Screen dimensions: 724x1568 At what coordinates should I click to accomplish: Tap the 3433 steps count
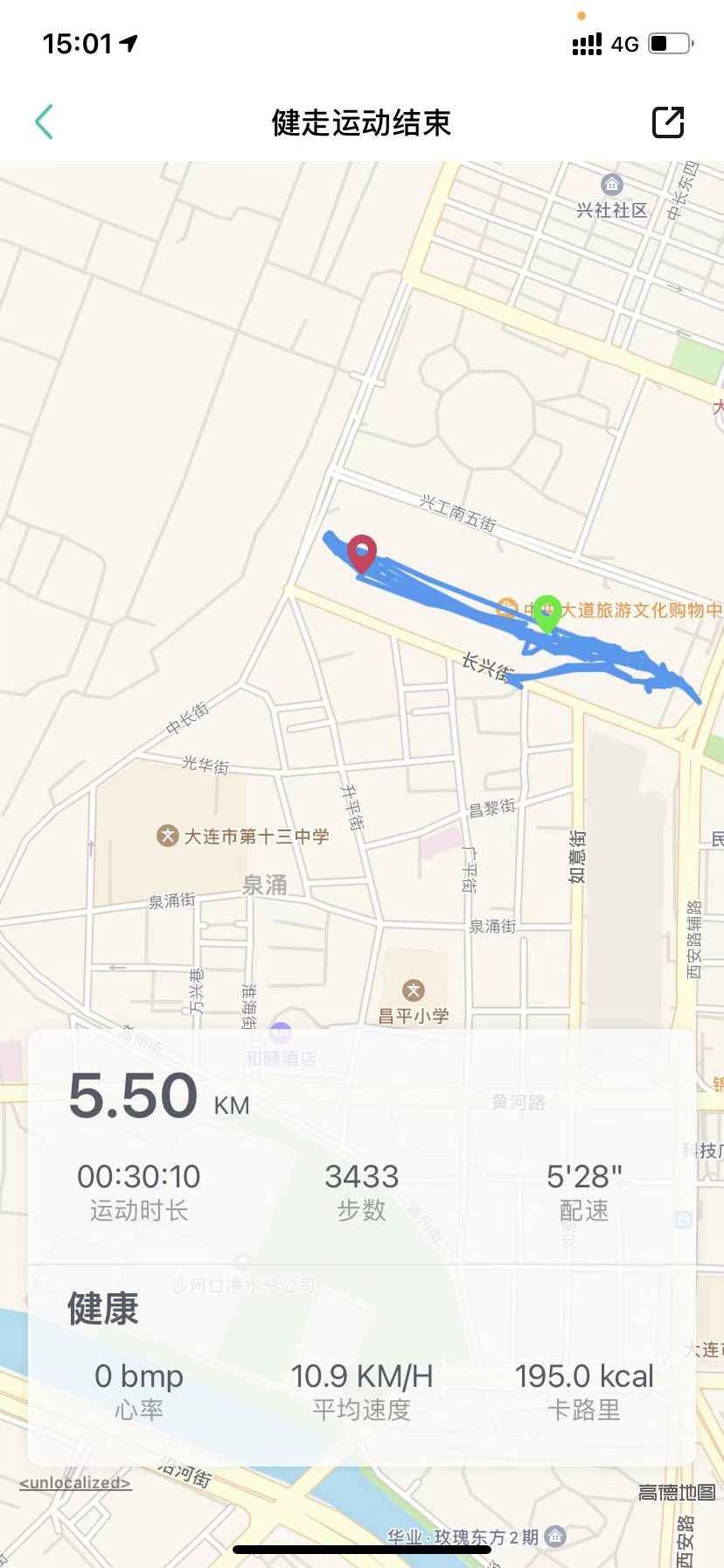(362, 1177)
